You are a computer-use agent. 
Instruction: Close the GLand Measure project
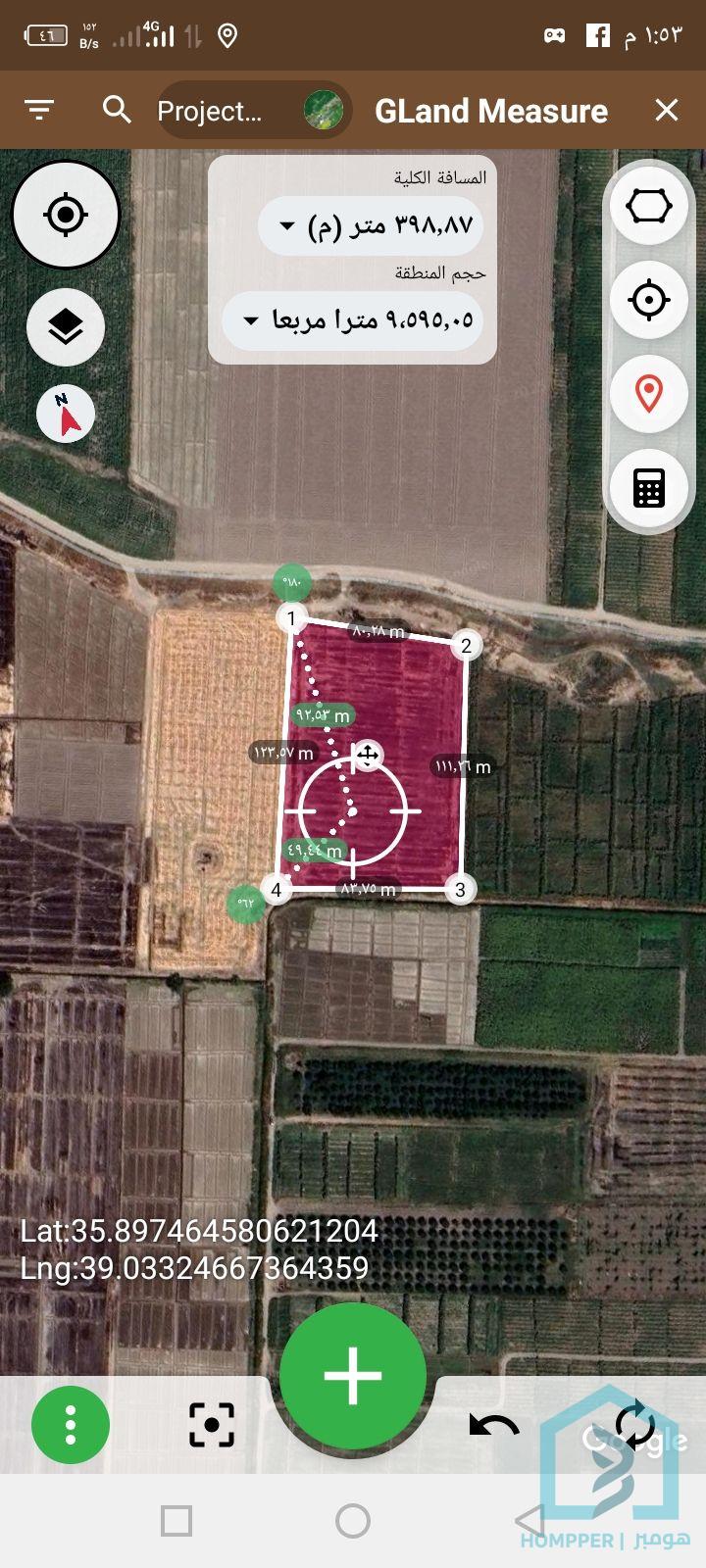click(x=667, y=110)
